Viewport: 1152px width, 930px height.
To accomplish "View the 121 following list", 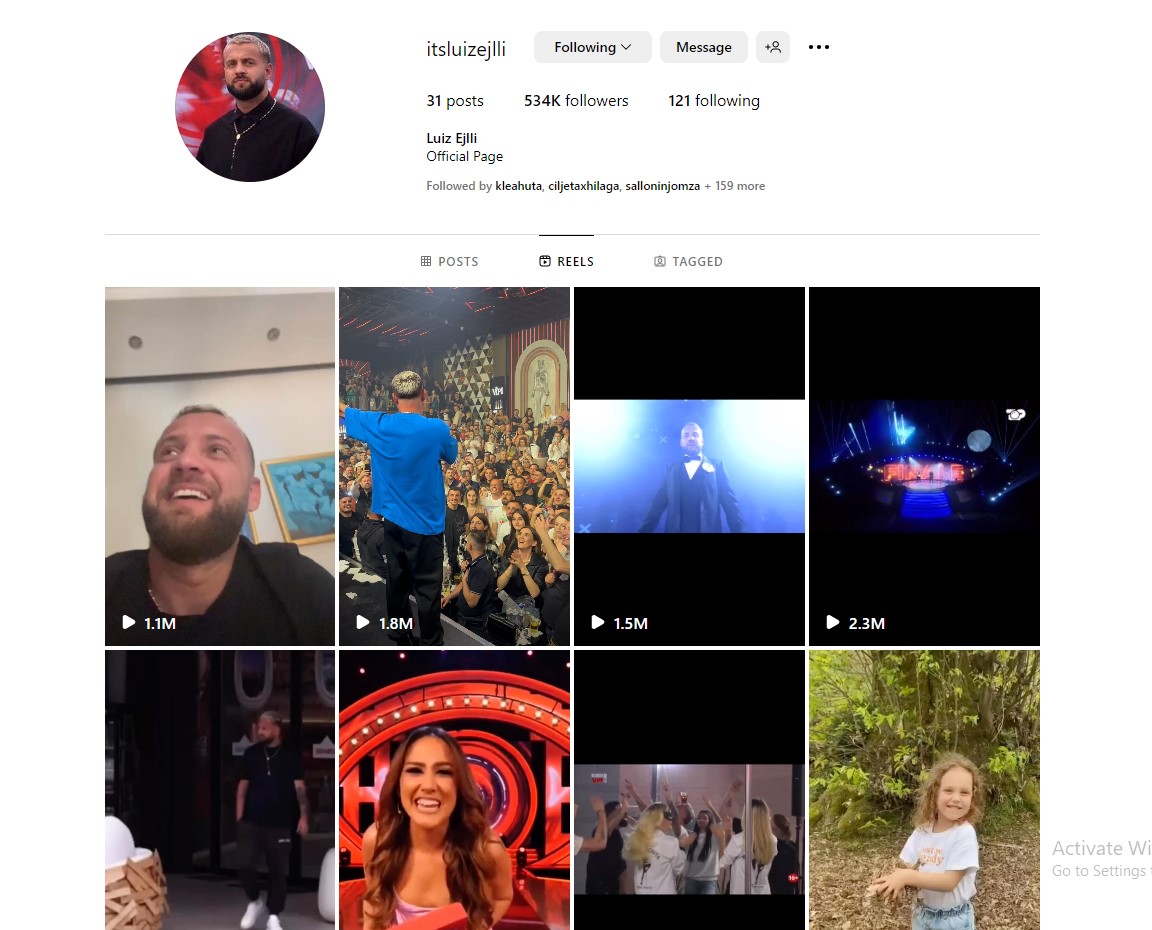I will (x=713, y=101).
